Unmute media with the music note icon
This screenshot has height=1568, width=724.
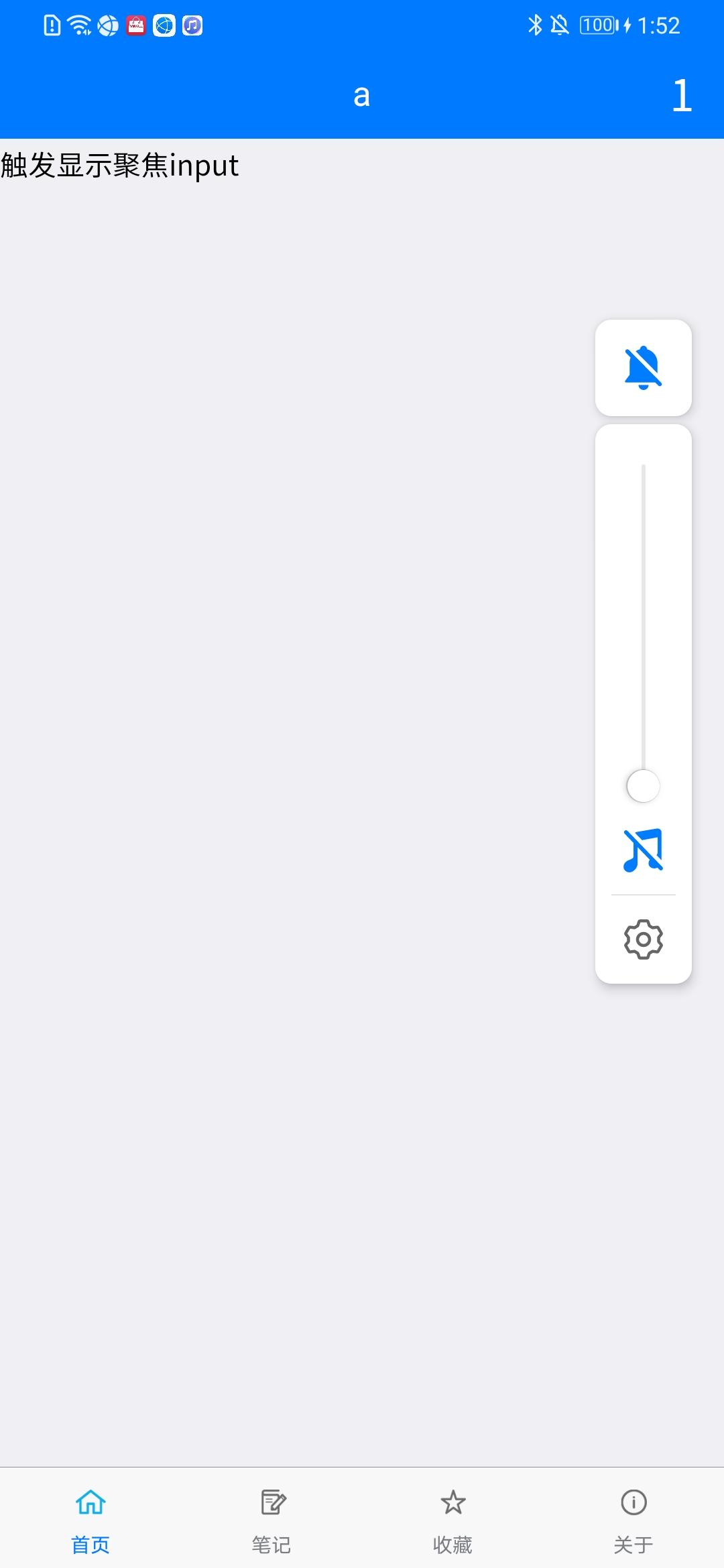pos(643,850)
